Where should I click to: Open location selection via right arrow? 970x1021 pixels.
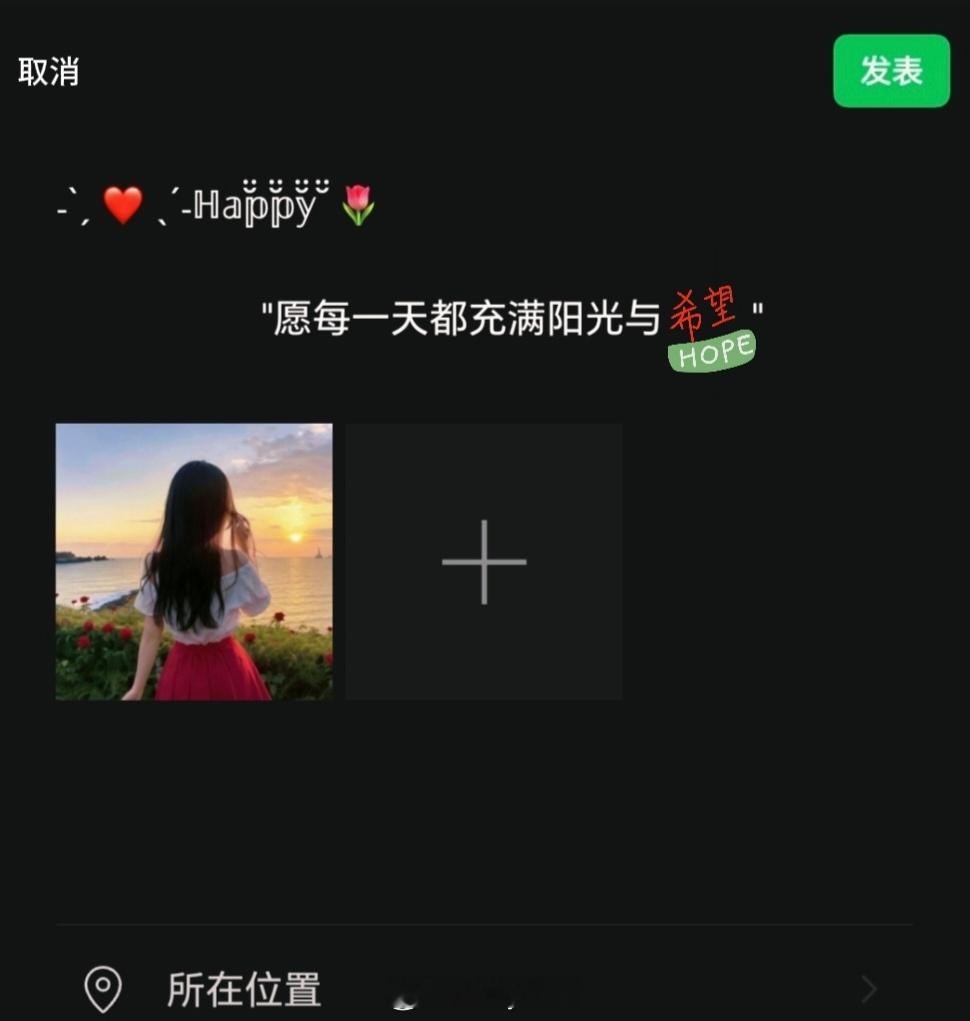(868, 988)
